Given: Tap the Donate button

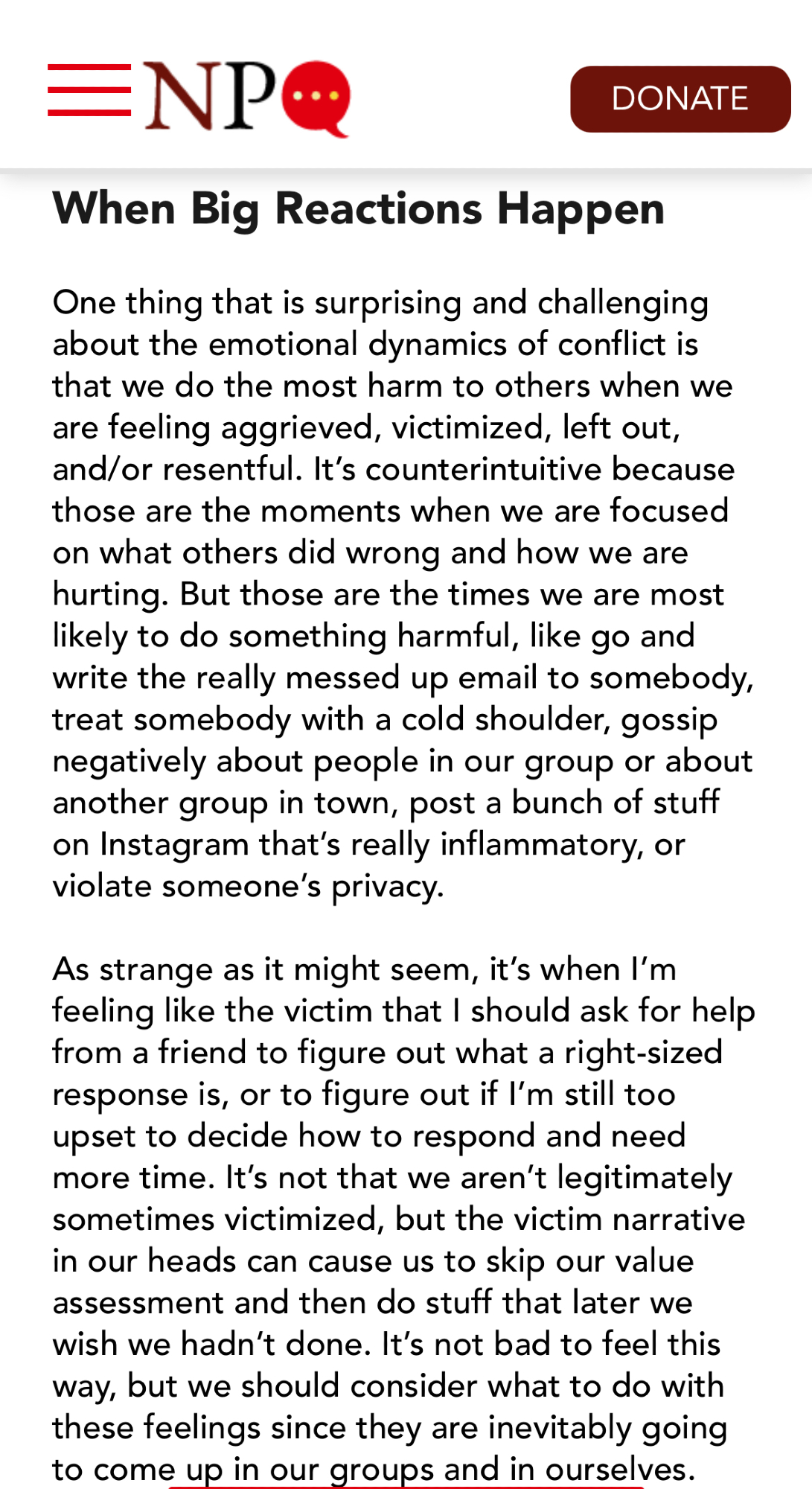Looking at the screenshot, I should coord(680,99).
